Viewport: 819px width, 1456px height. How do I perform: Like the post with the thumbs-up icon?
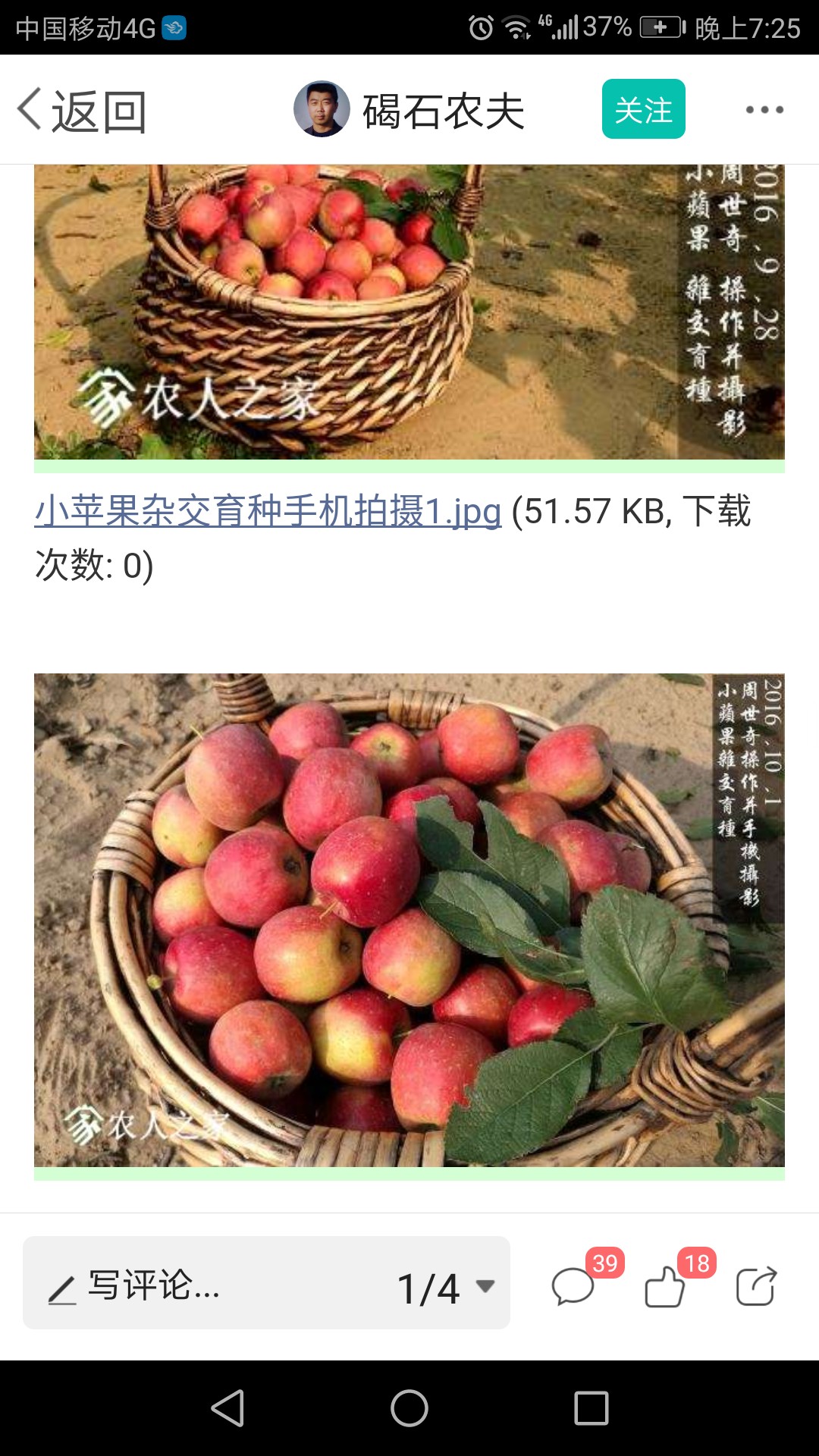coord(665,1286)
